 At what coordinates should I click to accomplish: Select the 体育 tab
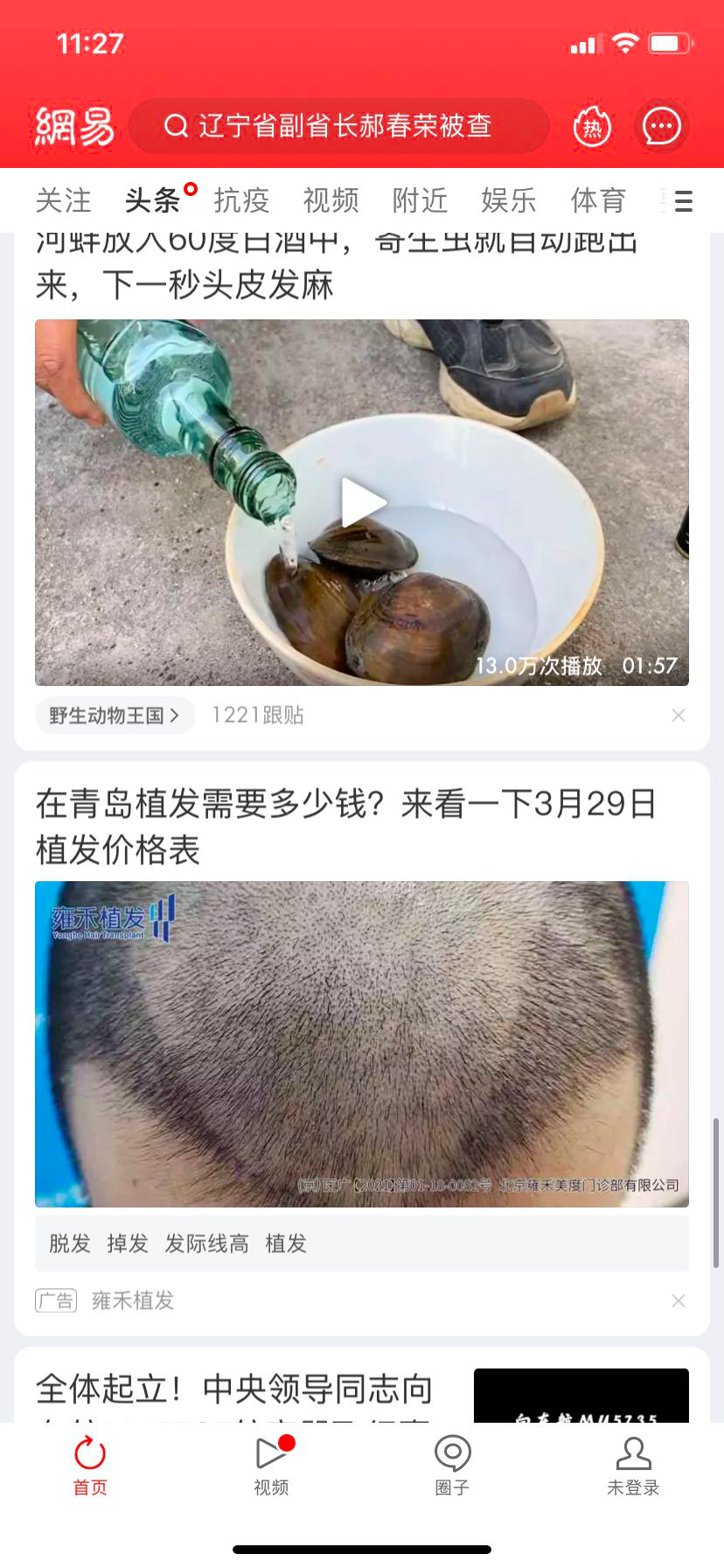tap(598, 200)
